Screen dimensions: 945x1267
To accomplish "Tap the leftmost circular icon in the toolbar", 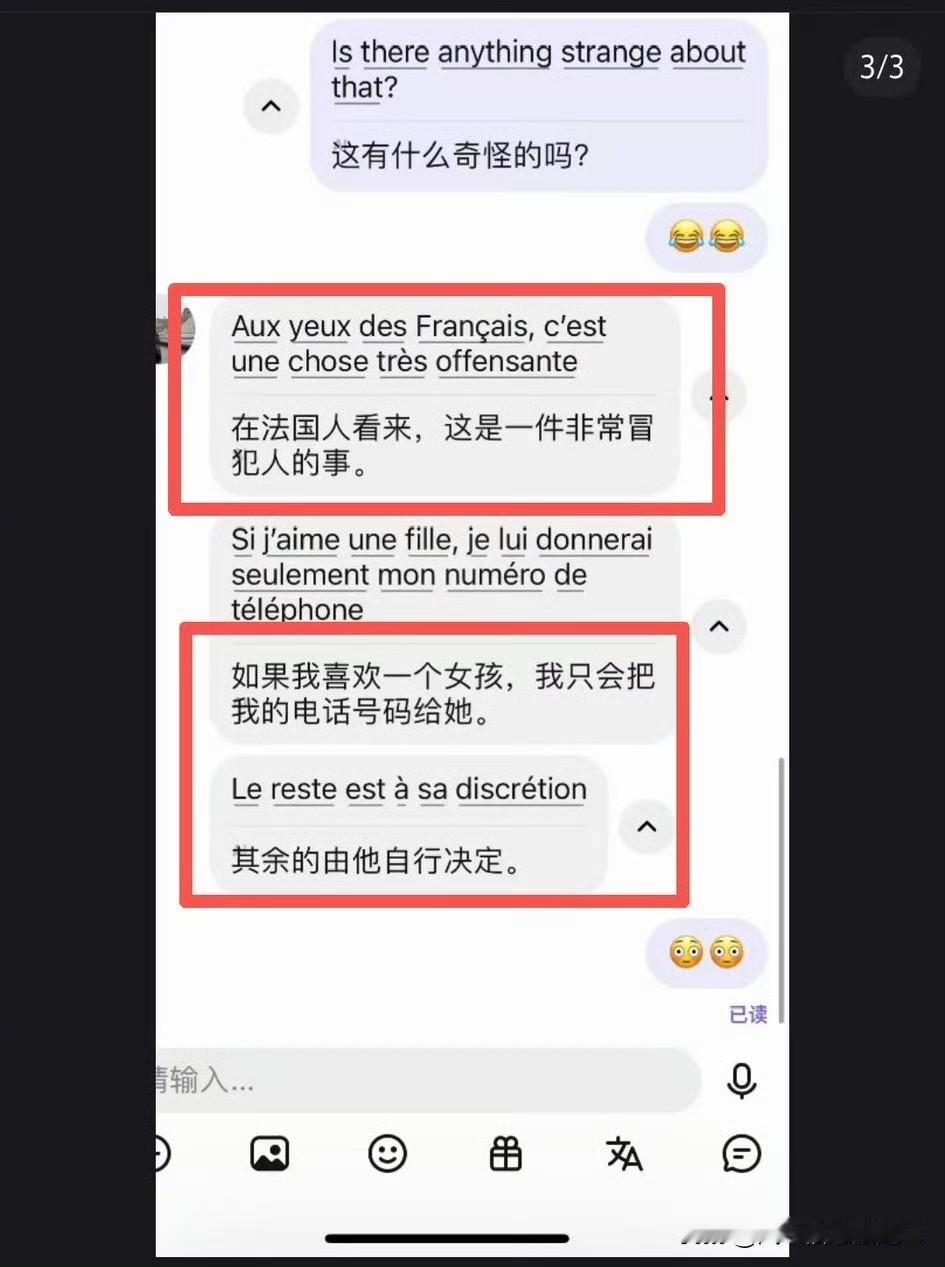I will point(160,1153).
